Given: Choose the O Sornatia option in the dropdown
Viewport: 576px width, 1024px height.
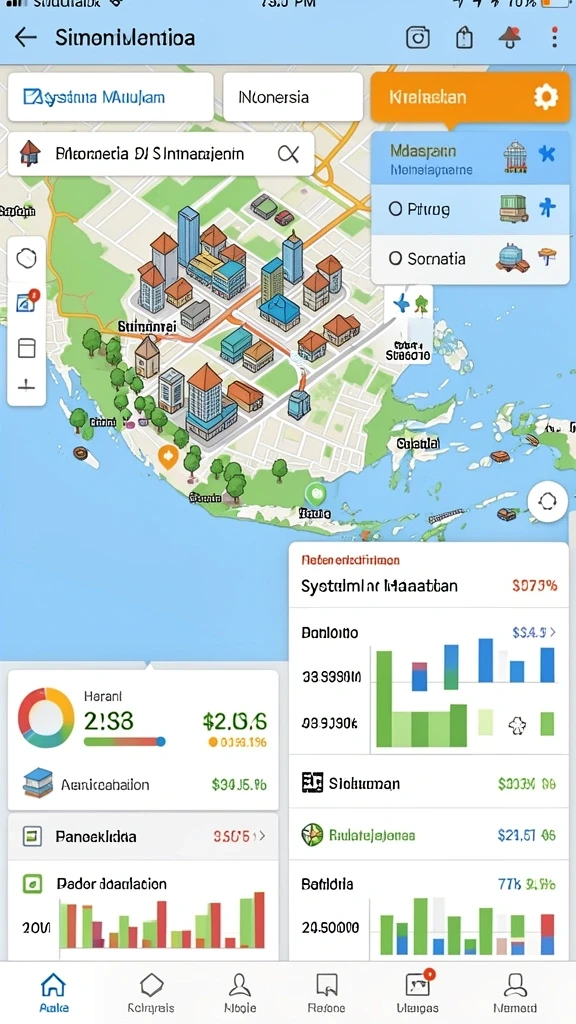Looking at the screenshot, I should click(x=470, y=259).
